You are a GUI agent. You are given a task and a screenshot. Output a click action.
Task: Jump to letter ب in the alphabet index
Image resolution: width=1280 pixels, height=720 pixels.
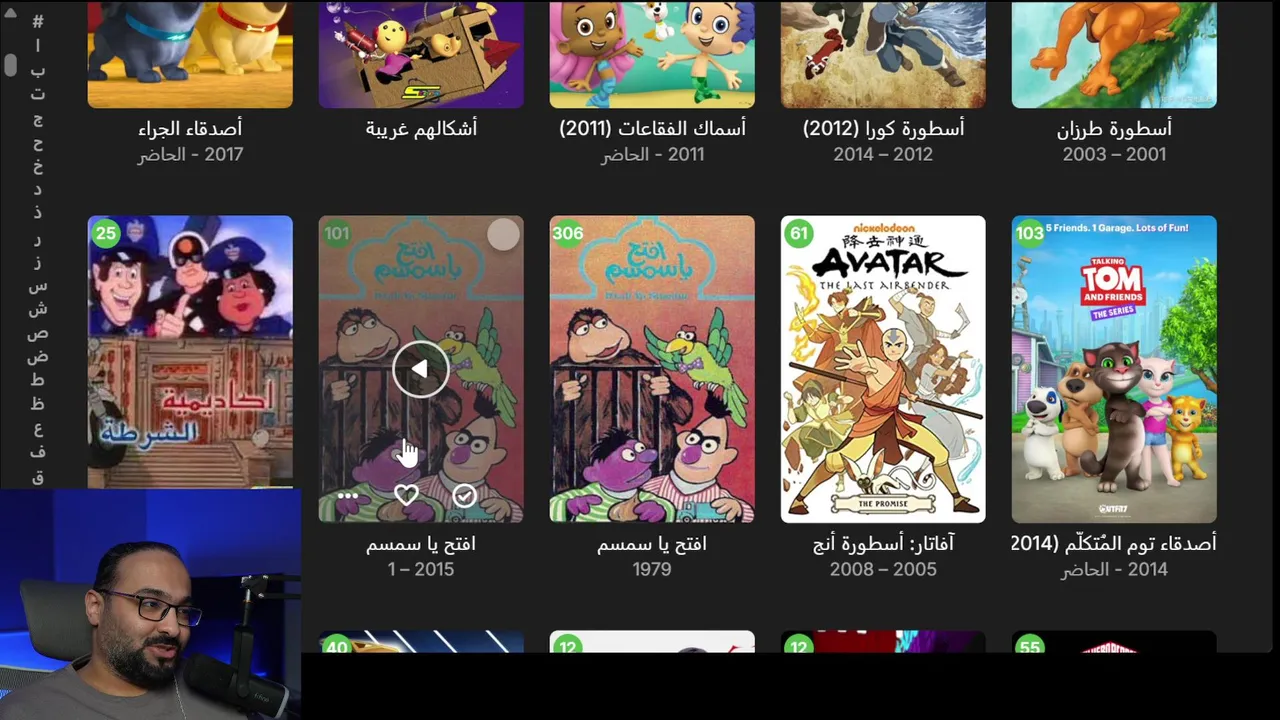(37, 71)
